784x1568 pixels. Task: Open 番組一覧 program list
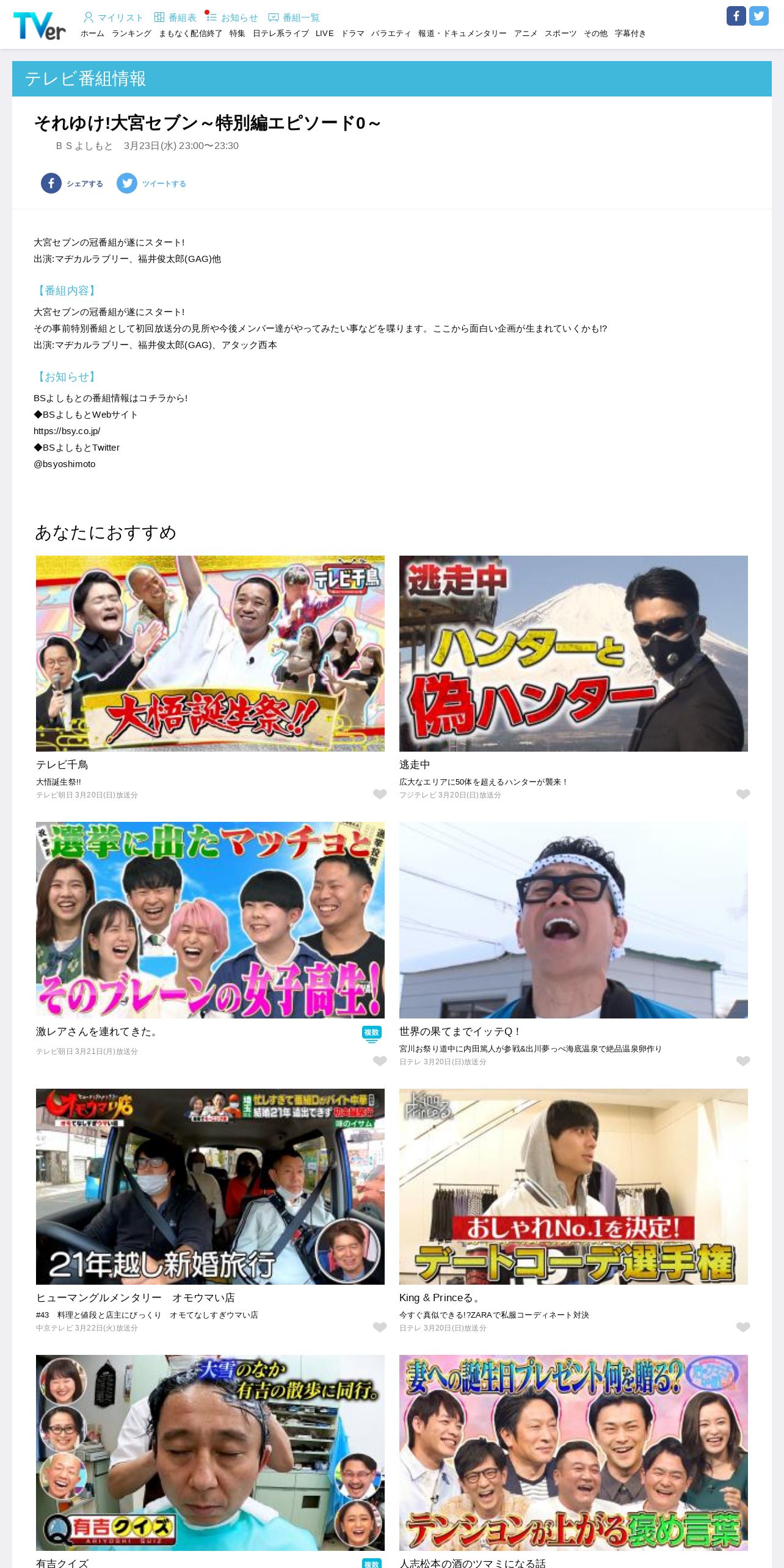pyautogui.click(x=294, y=18)
